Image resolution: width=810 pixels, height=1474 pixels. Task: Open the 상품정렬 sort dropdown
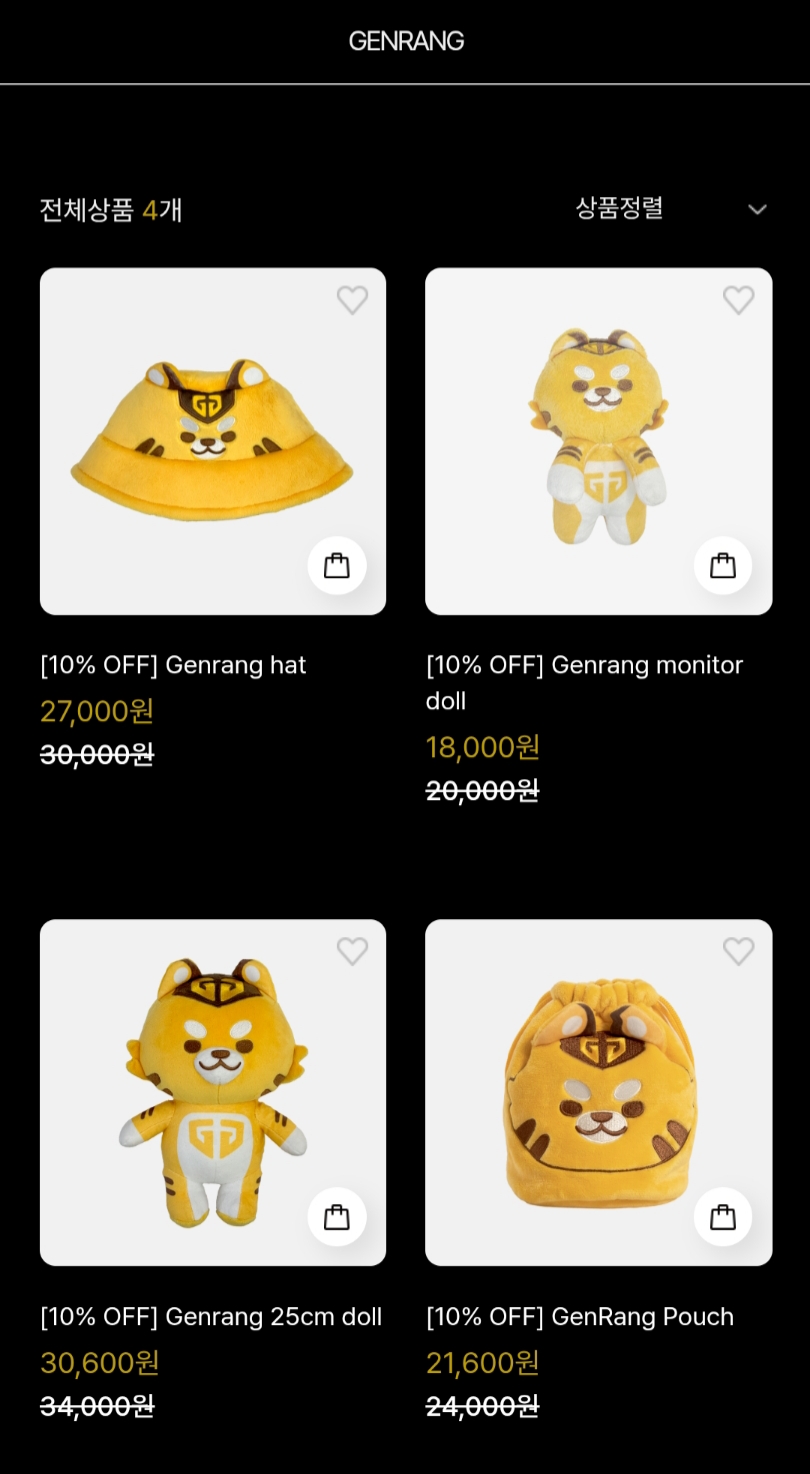pos(617,209)
